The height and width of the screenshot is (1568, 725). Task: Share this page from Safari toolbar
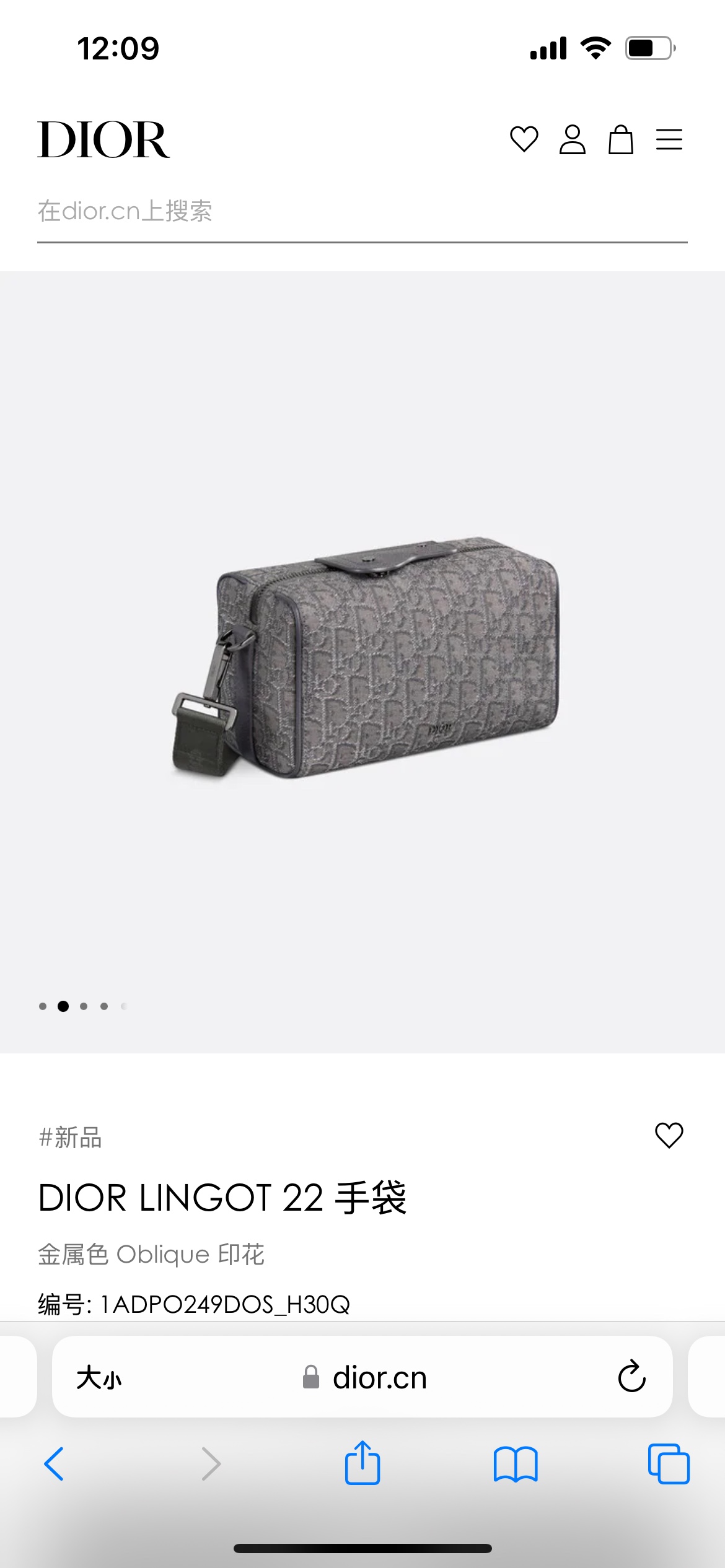[362, 1463]
